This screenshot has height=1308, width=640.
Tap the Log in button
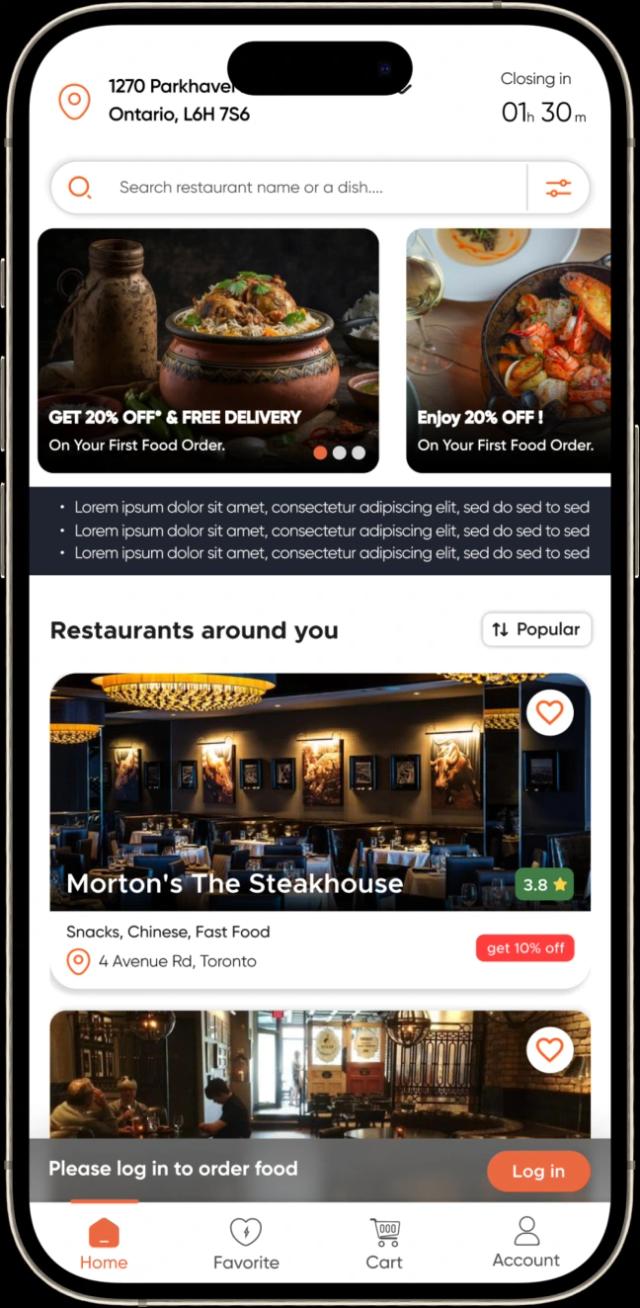click(538, 1171)
